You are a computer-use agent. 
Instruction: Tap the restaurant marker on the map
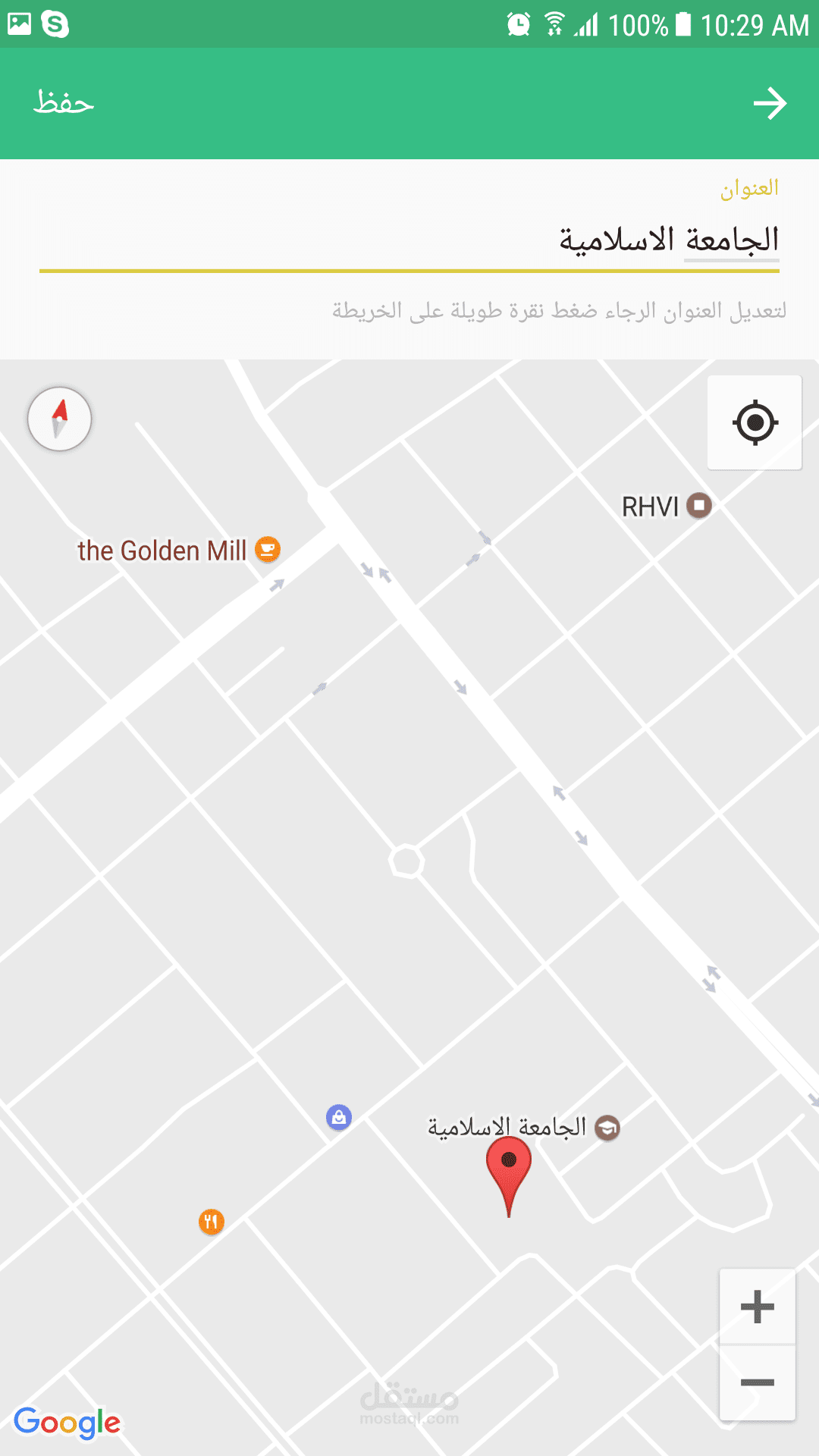[212, 1222]
